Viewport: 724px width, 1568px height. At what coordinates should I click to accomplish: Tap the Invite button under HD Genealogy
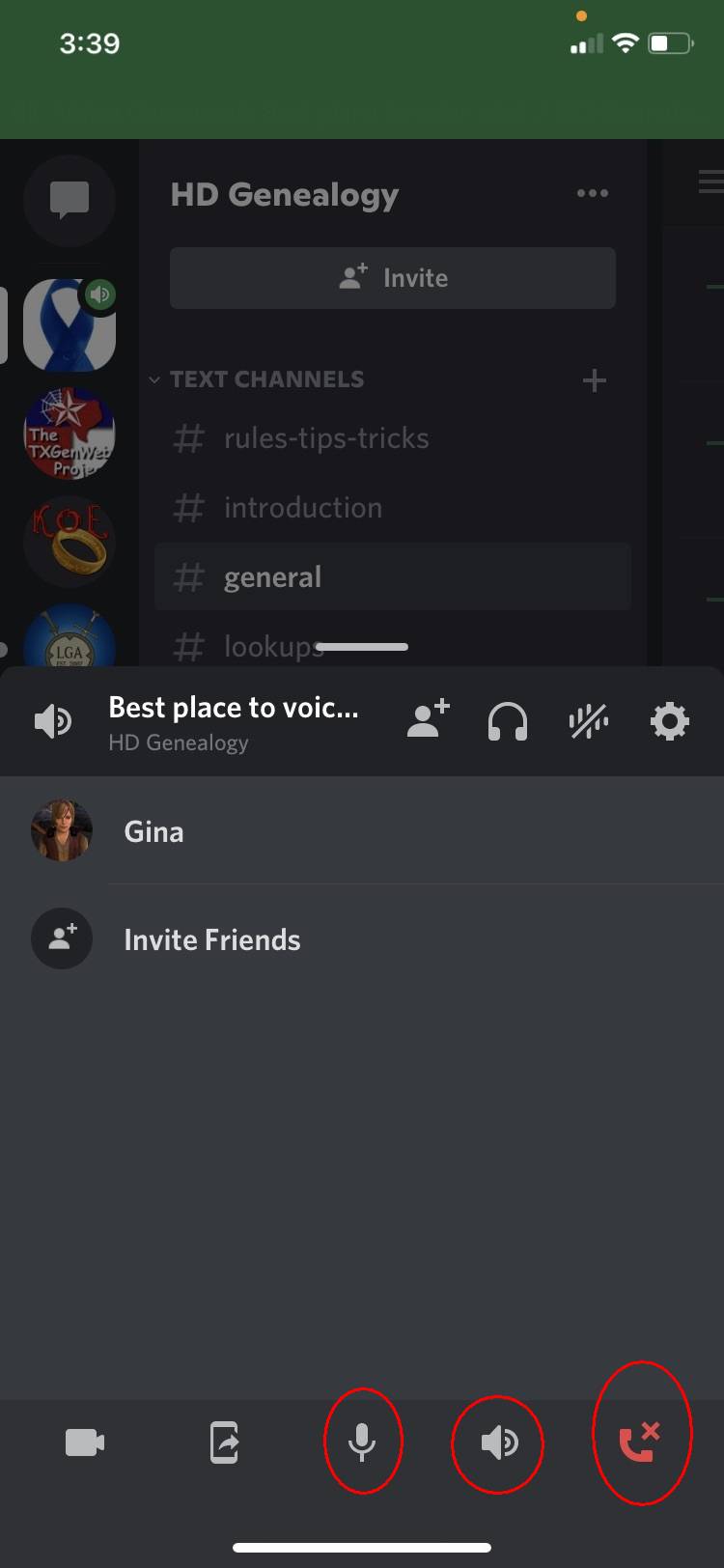[x=393, y=278]
